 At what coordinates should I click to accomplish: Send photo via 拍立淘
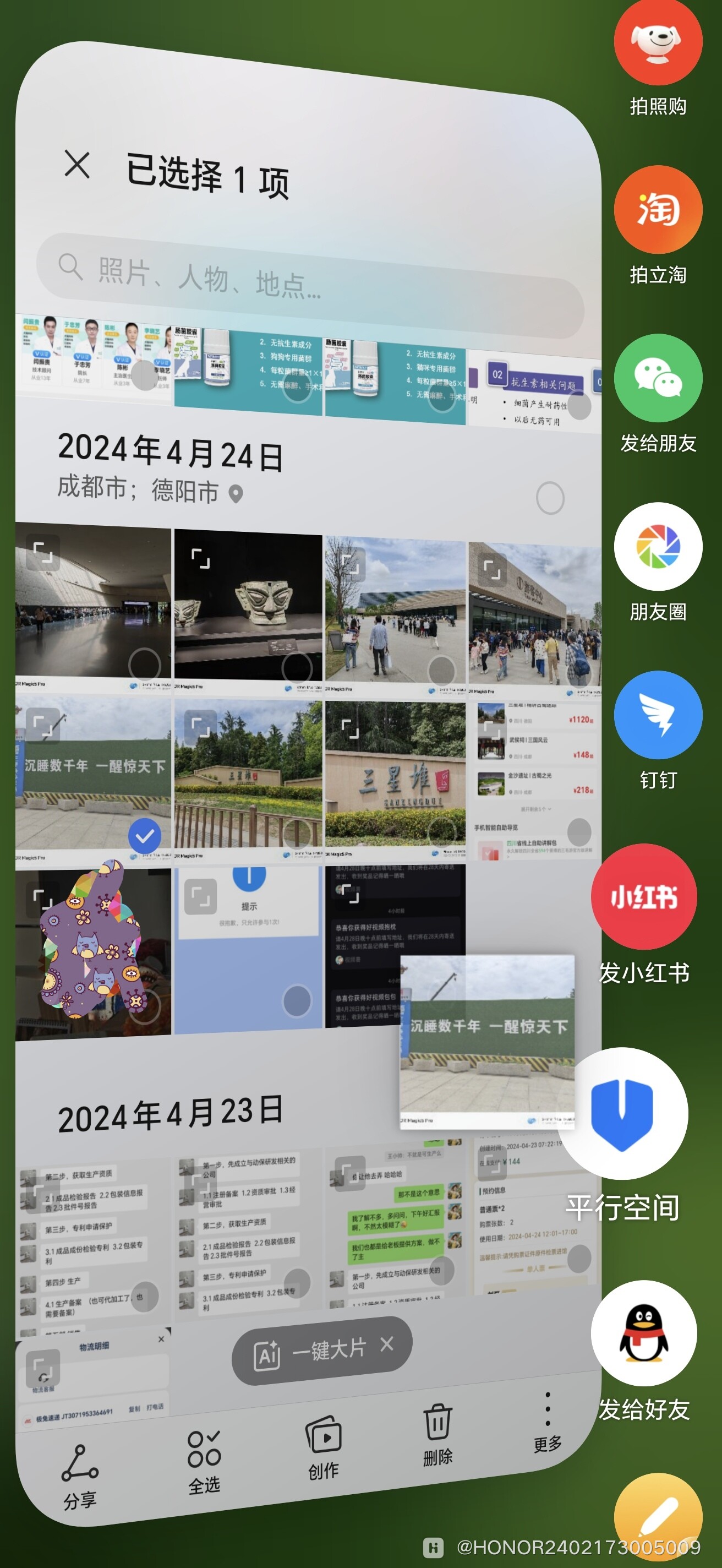pyautogui.click(x=657, y=209)
